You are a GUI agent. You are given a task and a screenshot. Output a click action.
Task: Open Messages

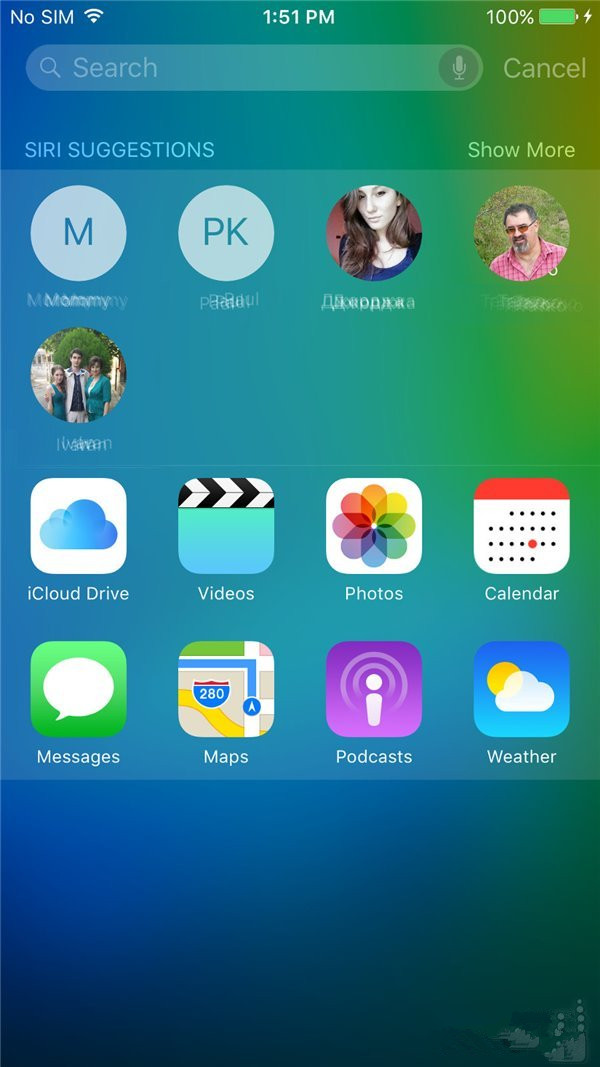point(78,689)
